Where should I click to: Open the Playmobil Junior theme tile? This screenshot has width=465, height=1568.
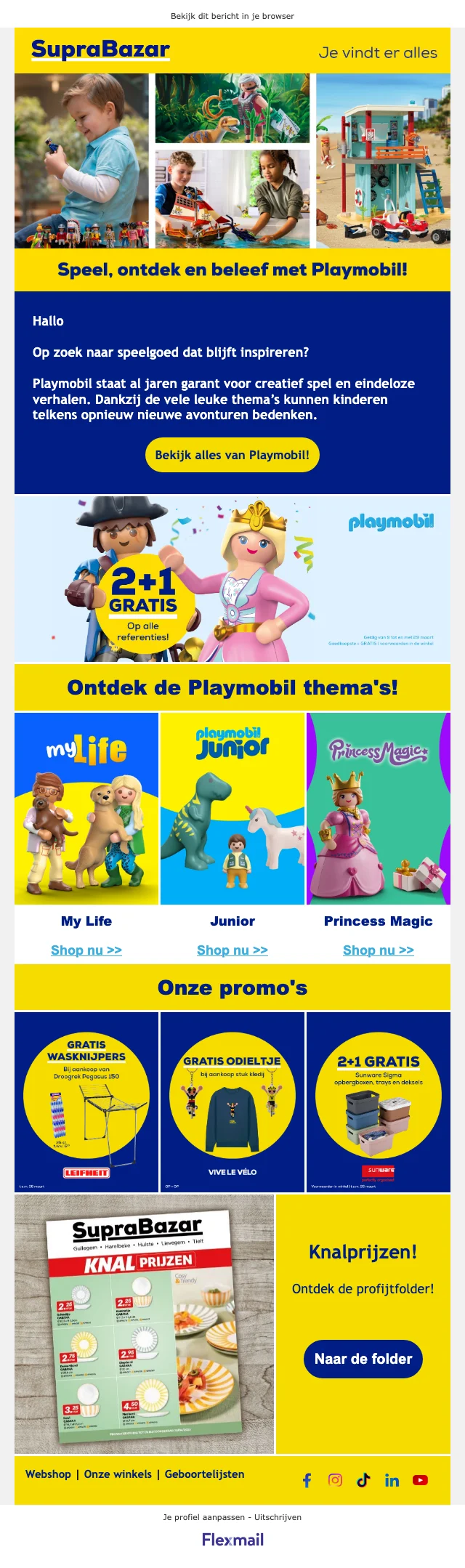pos(232,809)
